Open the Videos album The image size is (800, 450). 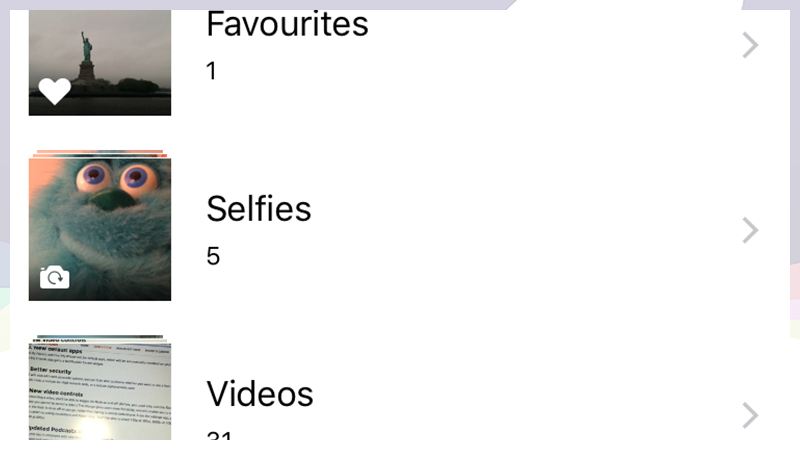pyautogui.click(x=260, y=394)
